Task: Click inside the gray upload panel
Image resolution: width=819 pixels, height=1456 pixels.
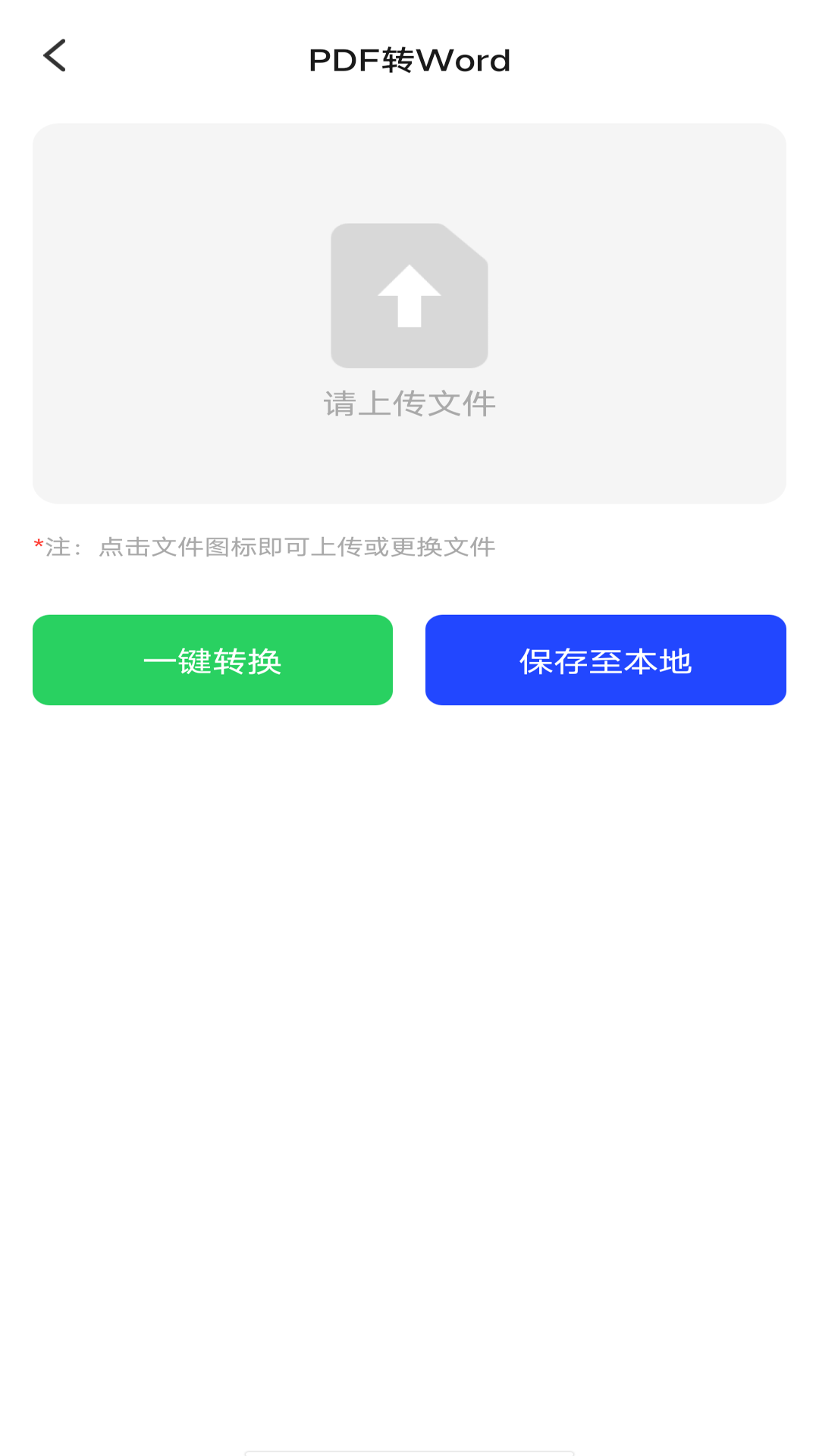Action: click(x=409, y=313)
